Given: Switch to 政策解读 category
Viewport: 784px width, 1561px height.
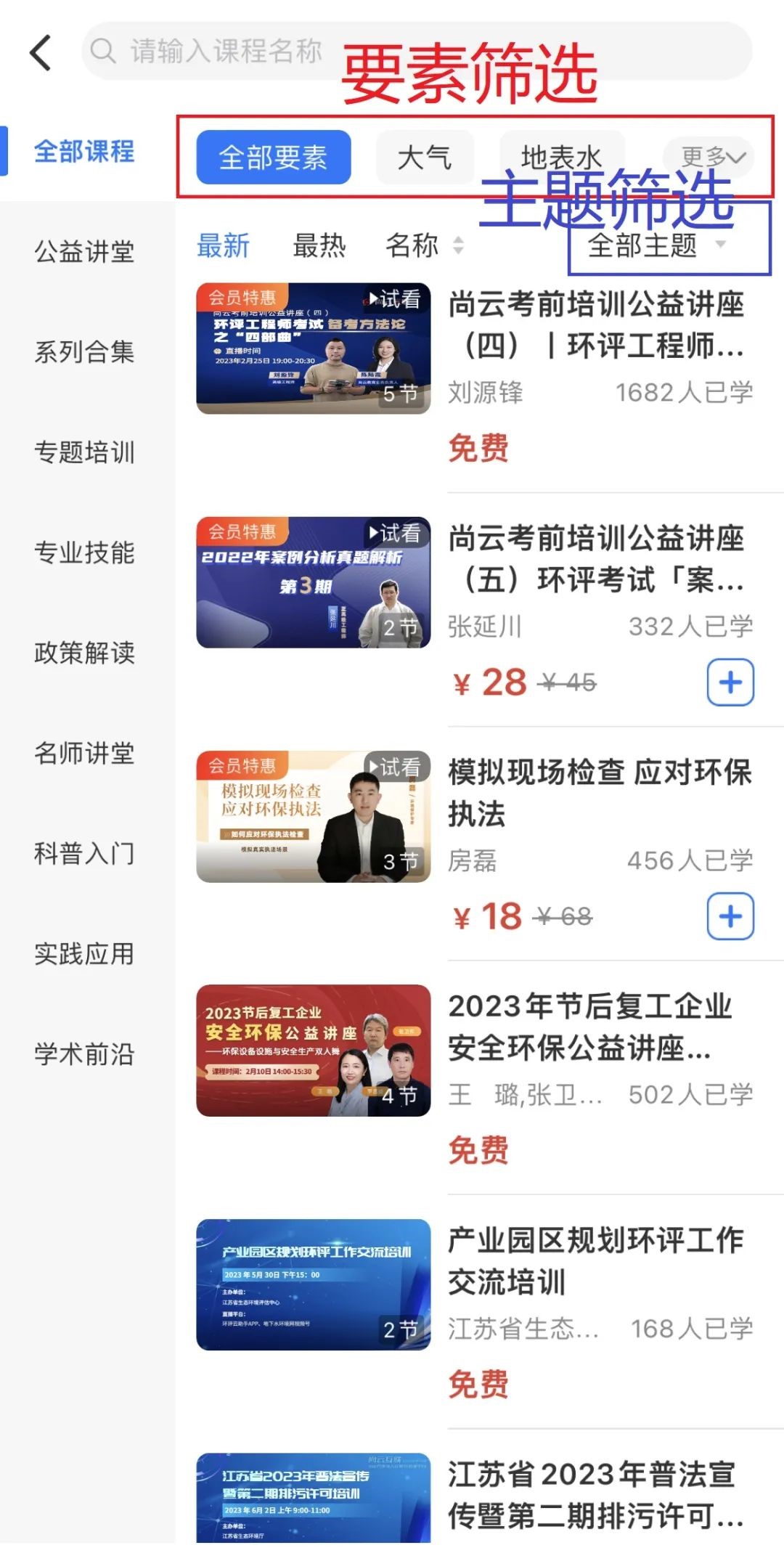Looking at the screenshot, I should [85, 653].
